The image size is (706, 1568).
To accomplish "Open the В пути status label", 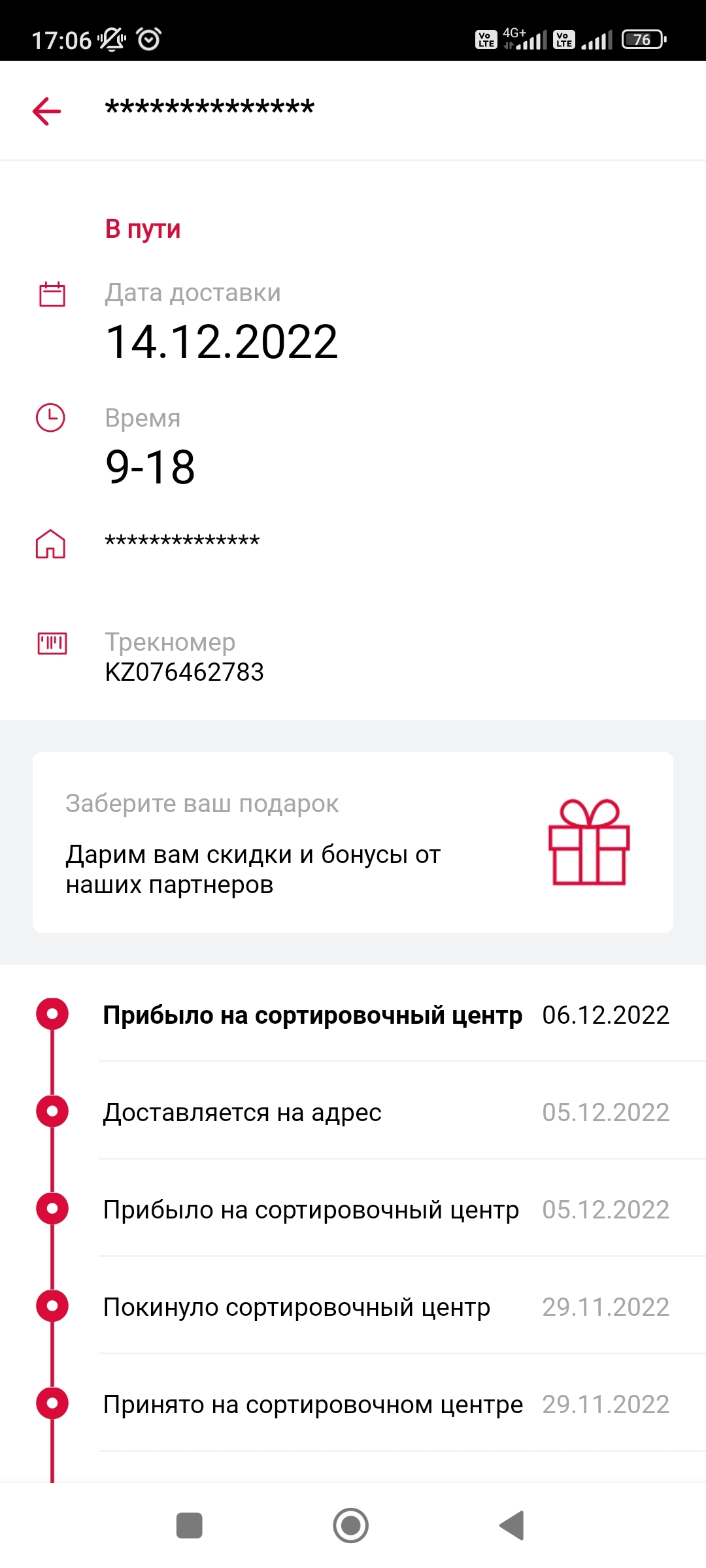I will [144, 229].
